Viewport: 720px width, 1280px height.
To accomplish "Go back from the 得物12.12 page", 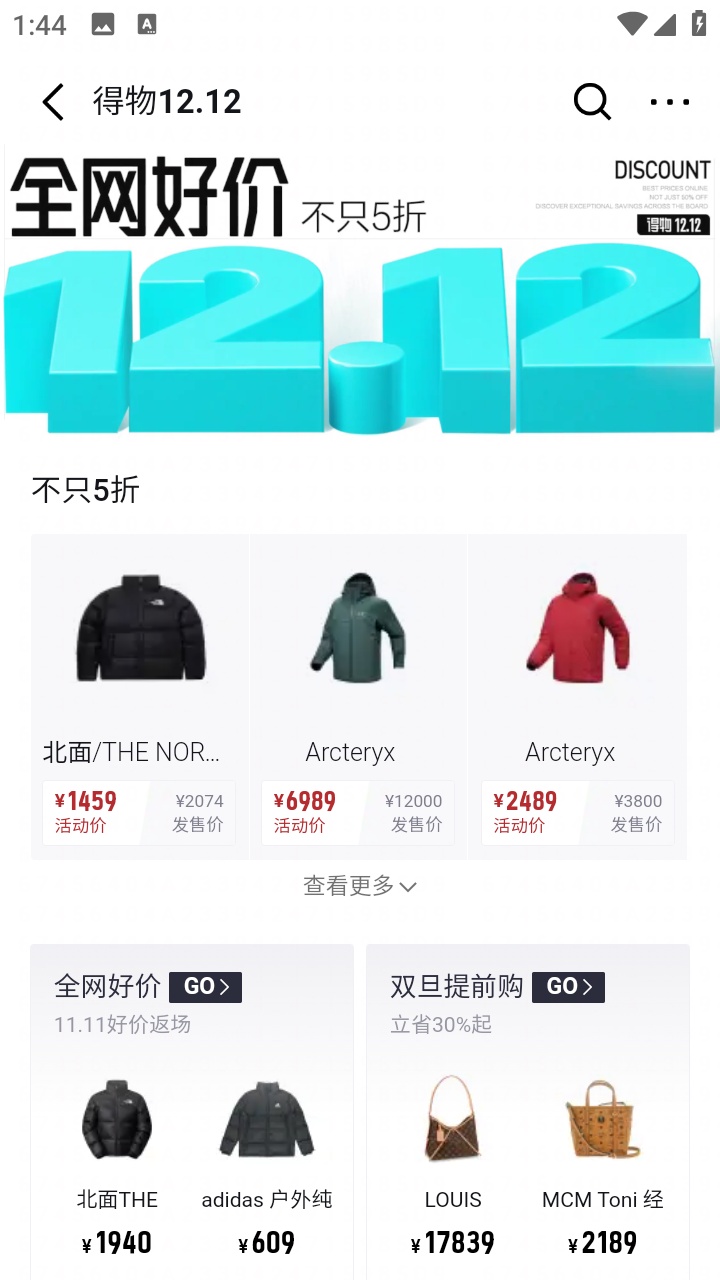I will pyautogui.click(x=53, y=102).
